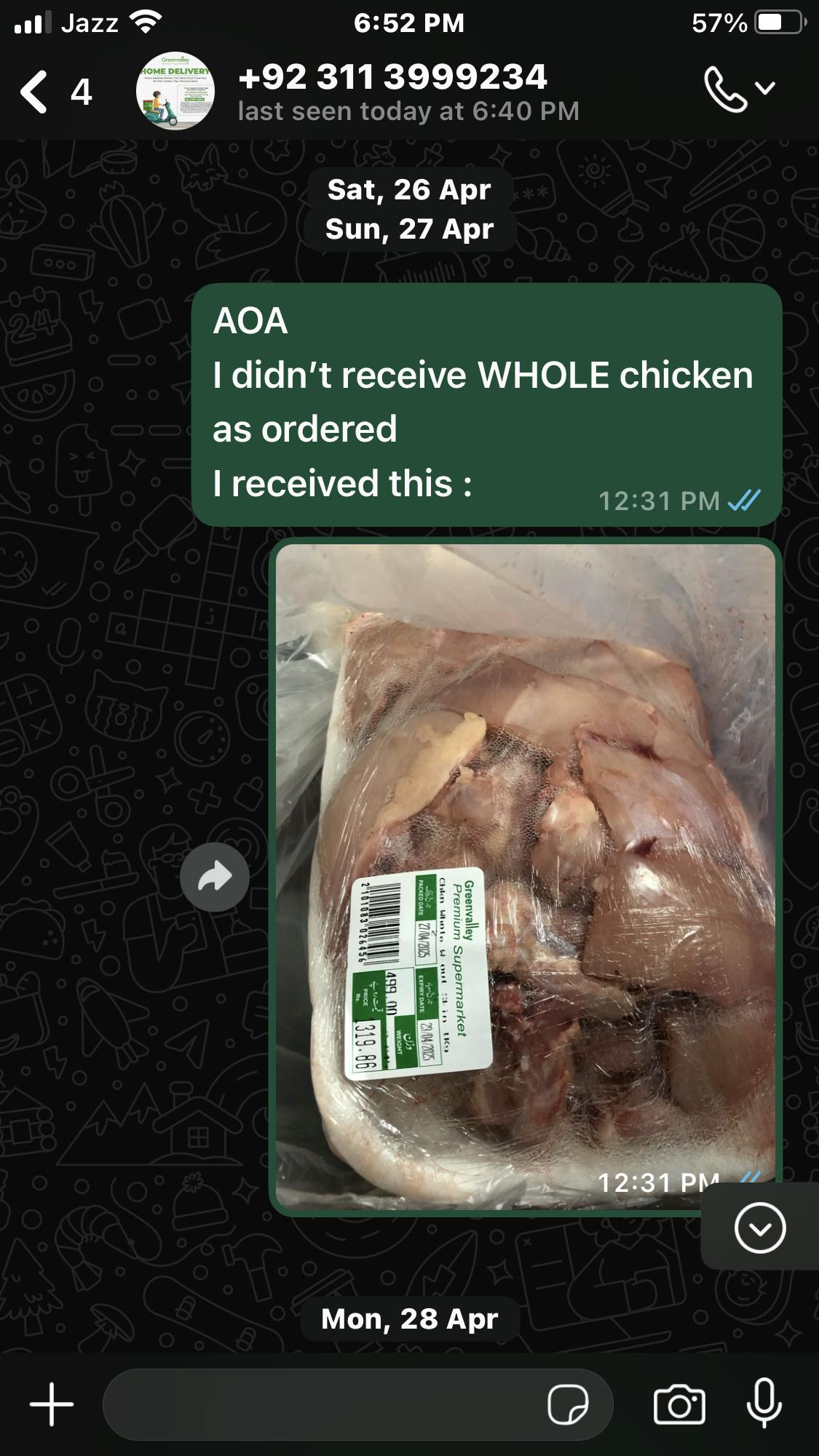Open the camera to send a photo
819x1456 pixels.
coord(679,1404)
